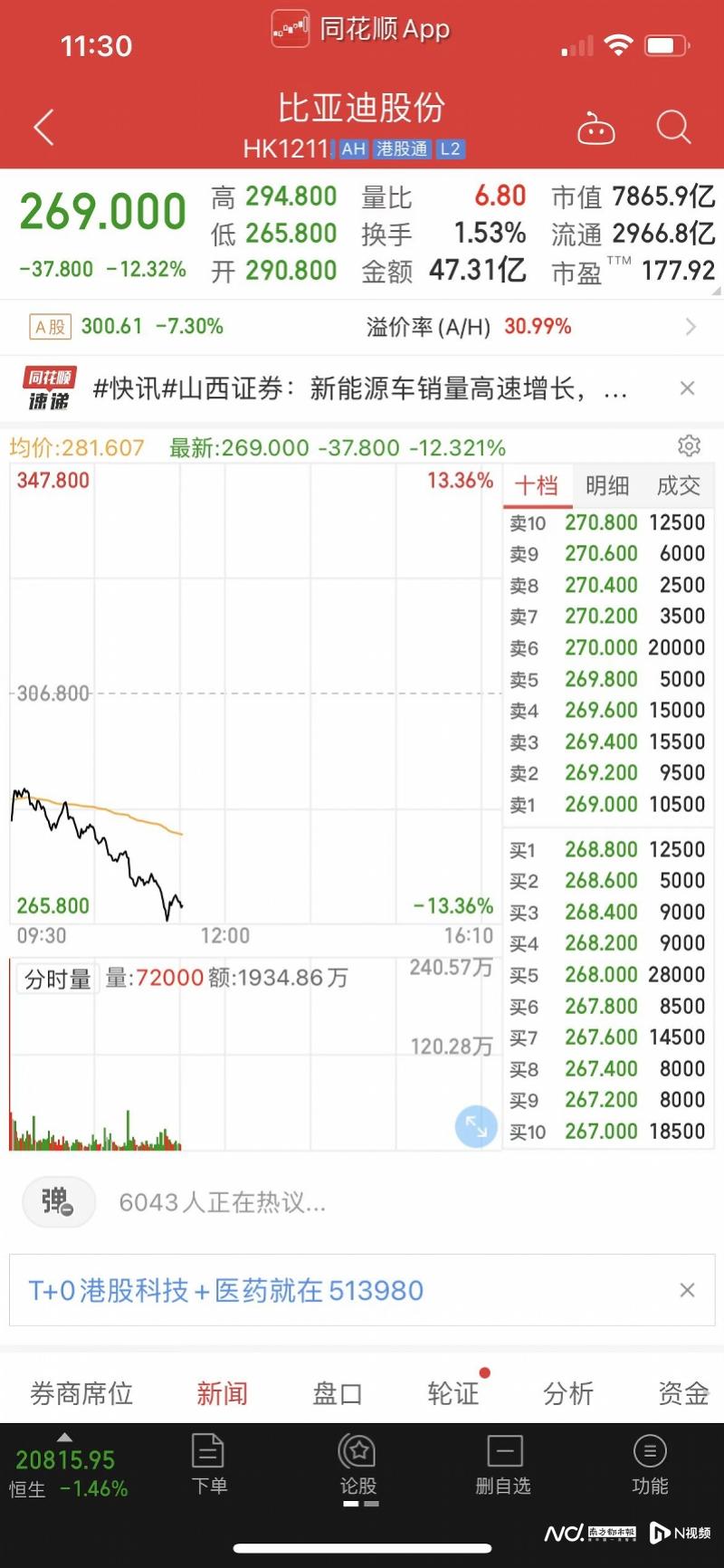The height and width of the screenshot is (1568, 724).
Task: Go back using the top-left arrow
Action: click(44, 128)
